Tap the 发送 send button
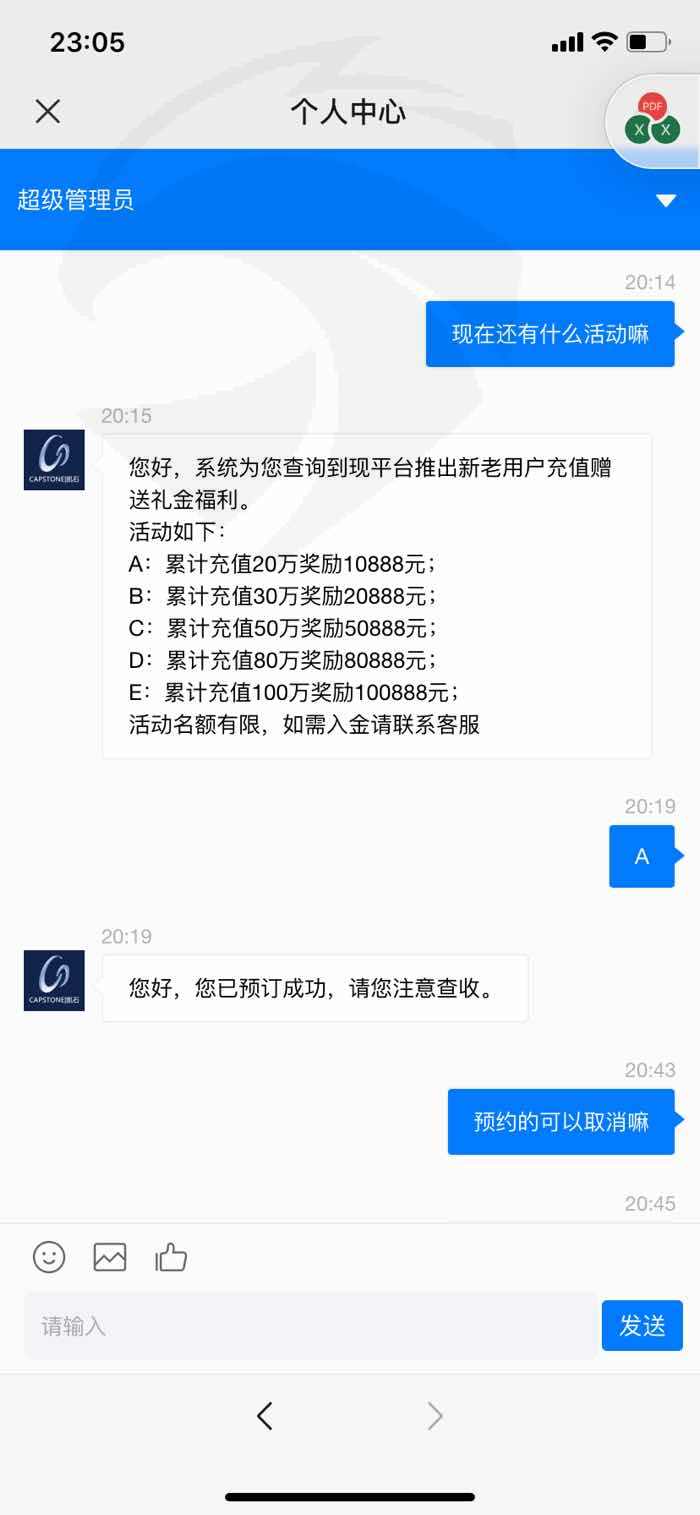Image resolution: width=700 pixels, height=1515 pixels. pyautogui.click(x=642, y=1326)
